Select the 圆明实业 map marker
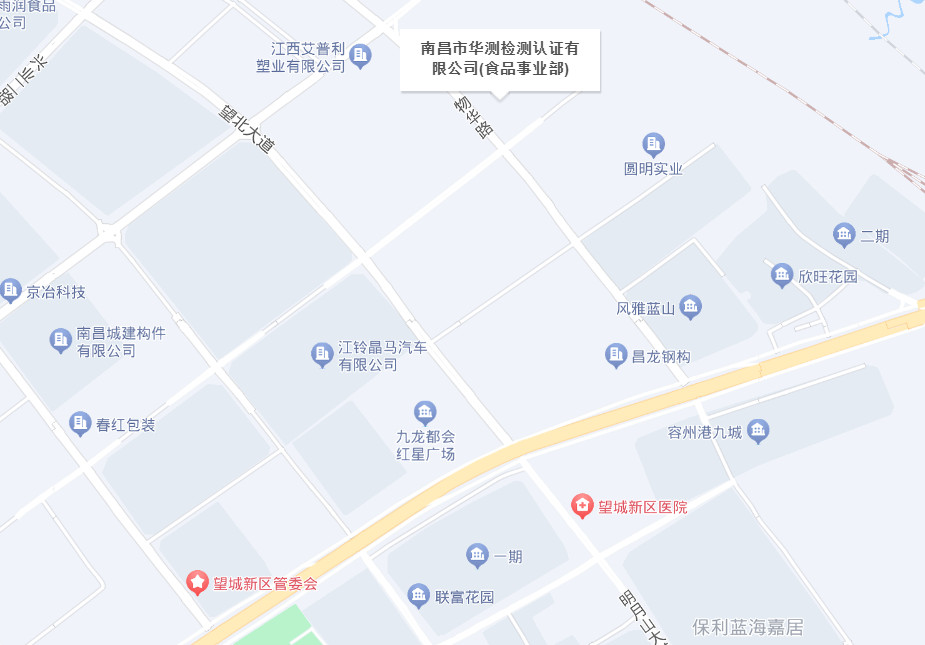Viewport: 925px width, 645px height. coord(653,145)
